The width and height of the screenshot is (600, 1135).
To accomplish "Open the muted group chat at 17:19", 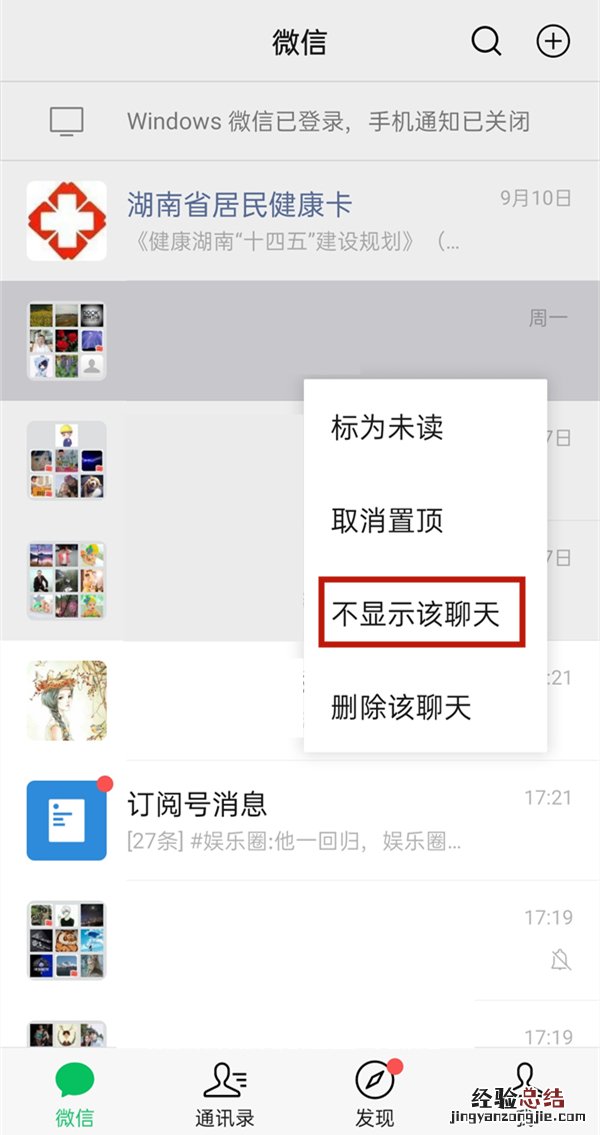I will coord(300,941).
